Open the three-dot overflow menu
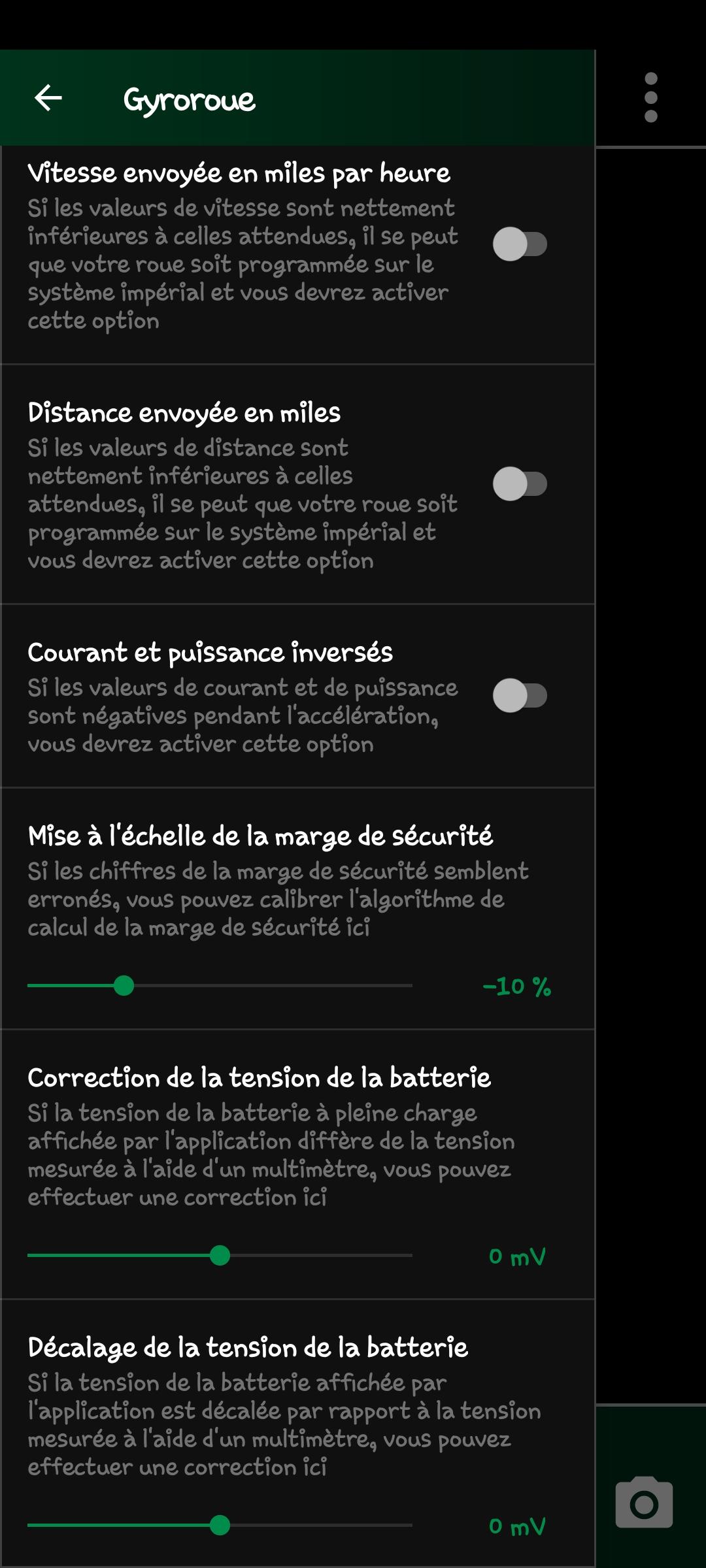This screenshot has width=706, height=1568. 650,98
